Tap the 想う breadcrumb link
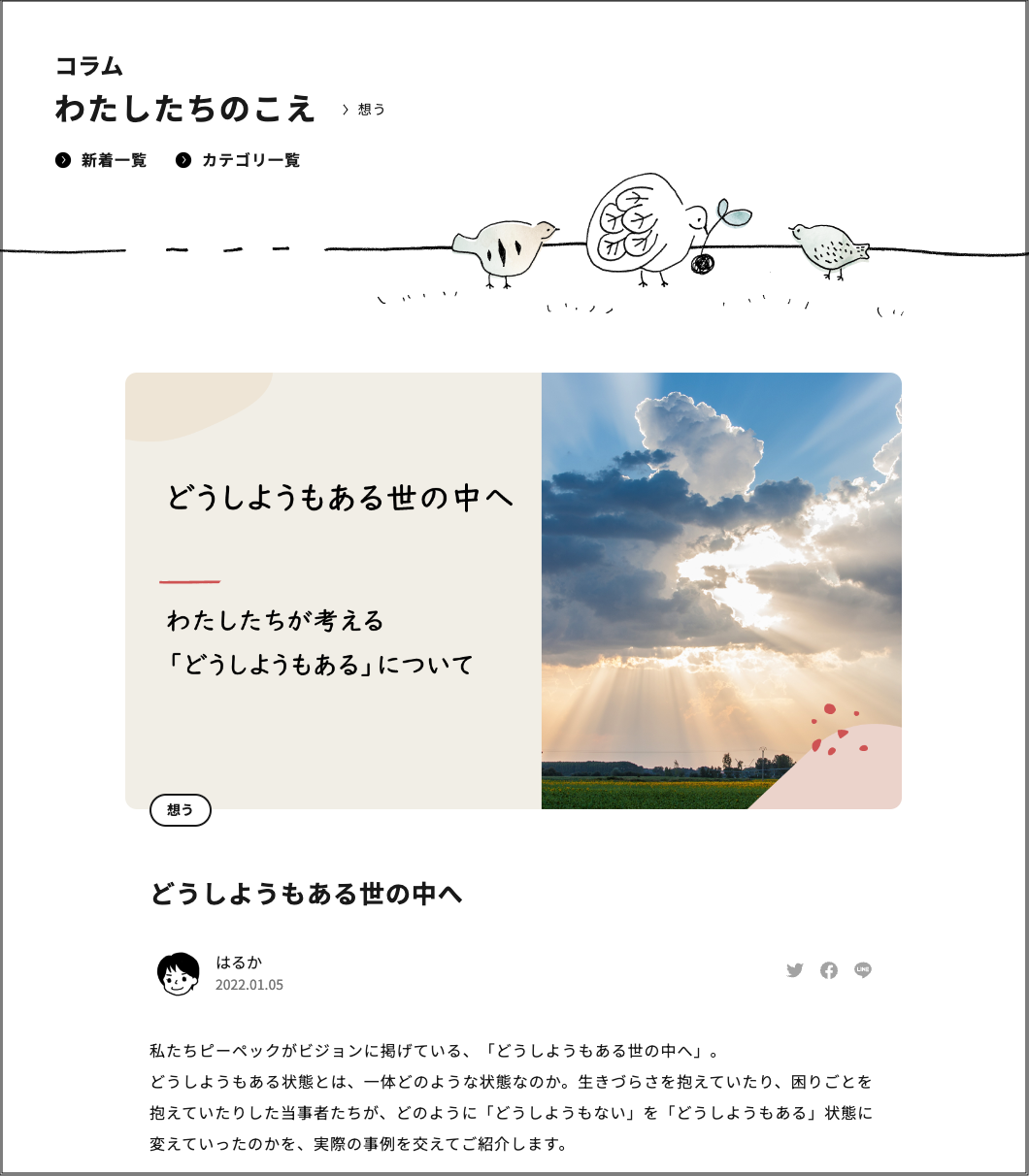Image resolution: width=1029 pixels, height=1176 pixels. [x=370, y=110]
